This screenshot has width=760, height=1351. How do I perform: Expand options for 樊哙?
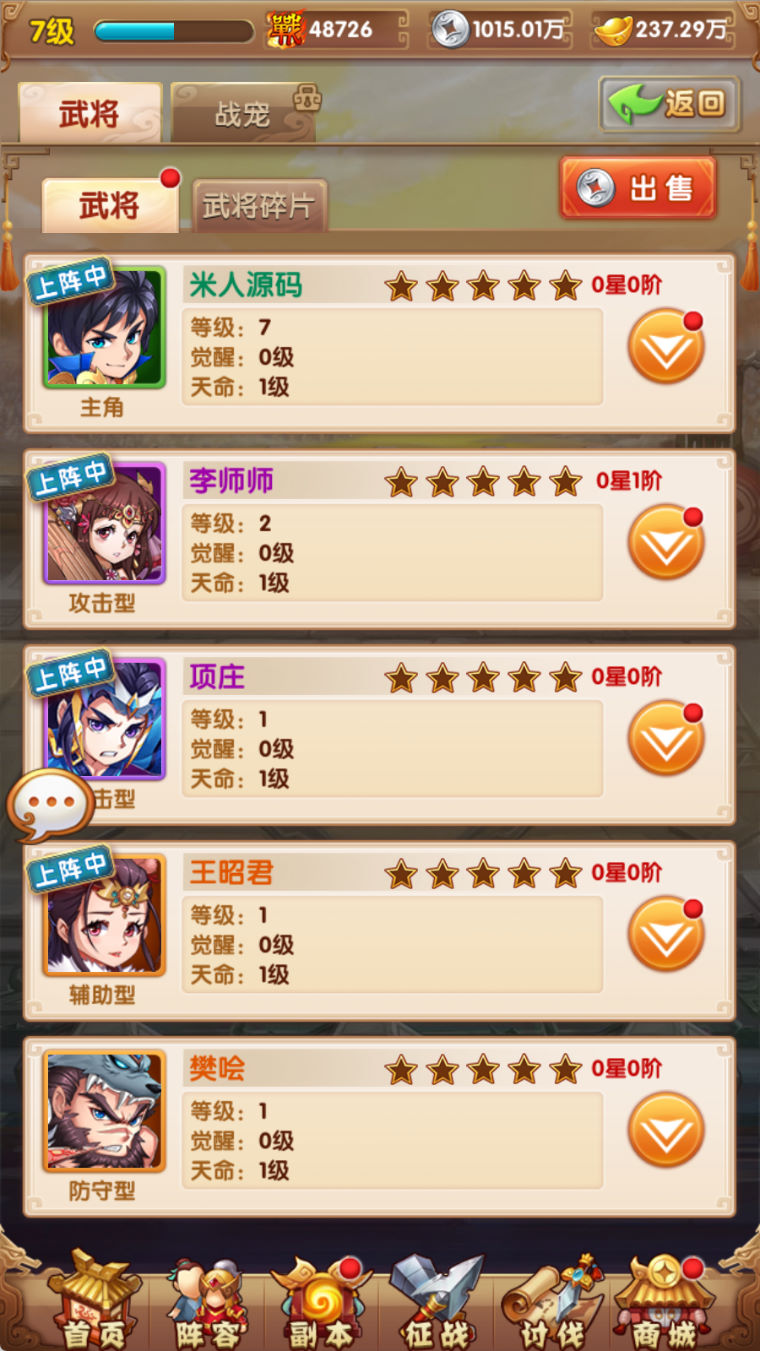[666, 1131]
